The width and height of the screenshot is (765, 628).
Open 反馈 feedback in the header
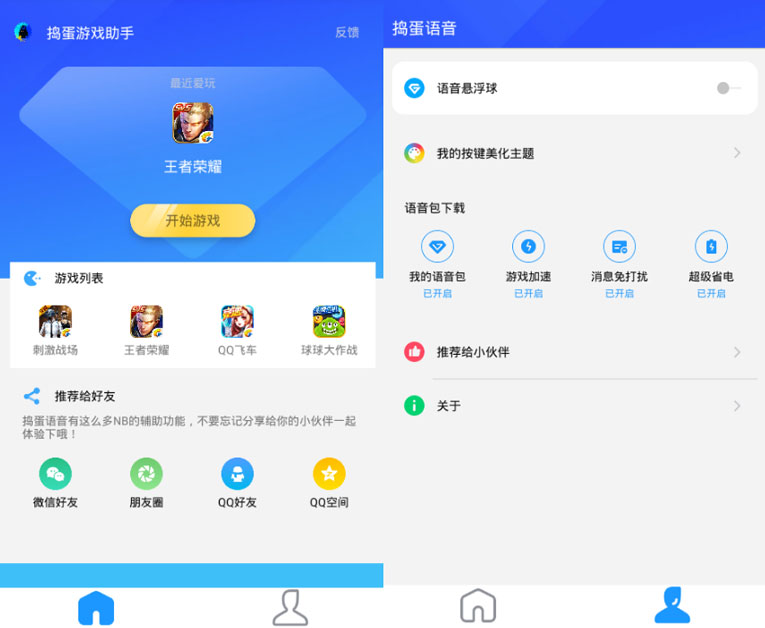click(x=346, y=33)
